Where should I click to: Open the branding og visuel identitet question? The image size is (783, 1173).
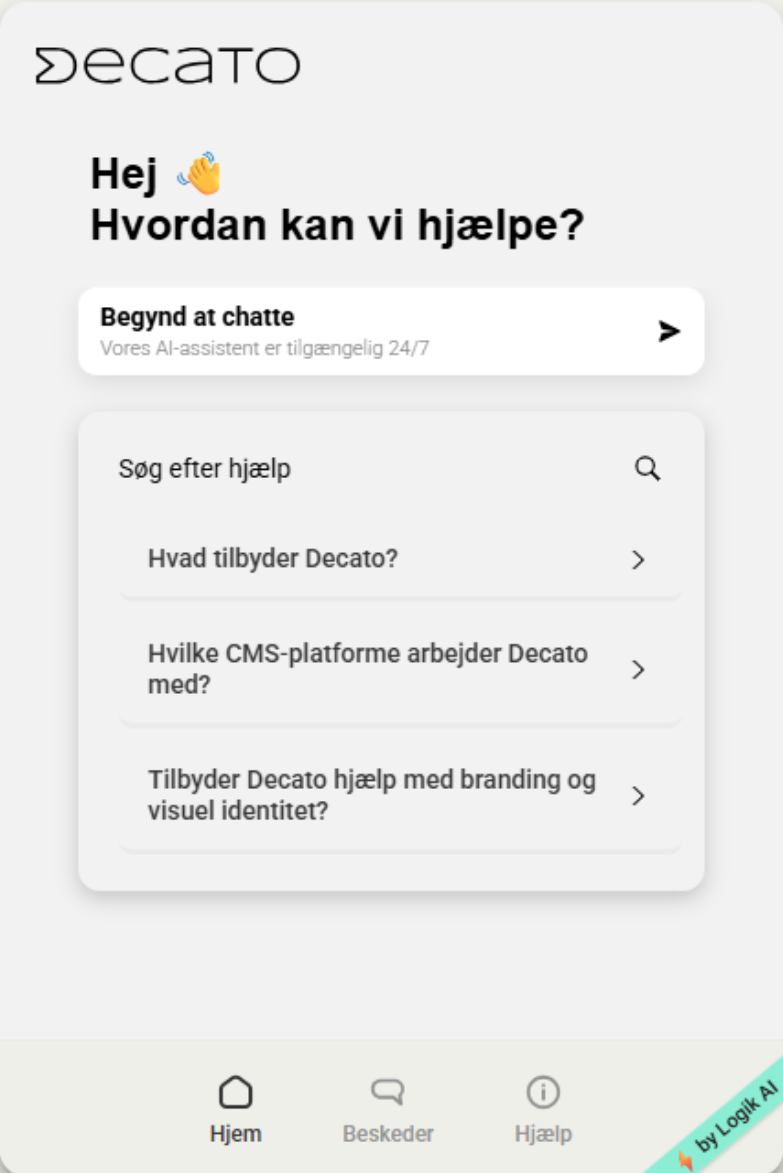(x=398, y=795)
